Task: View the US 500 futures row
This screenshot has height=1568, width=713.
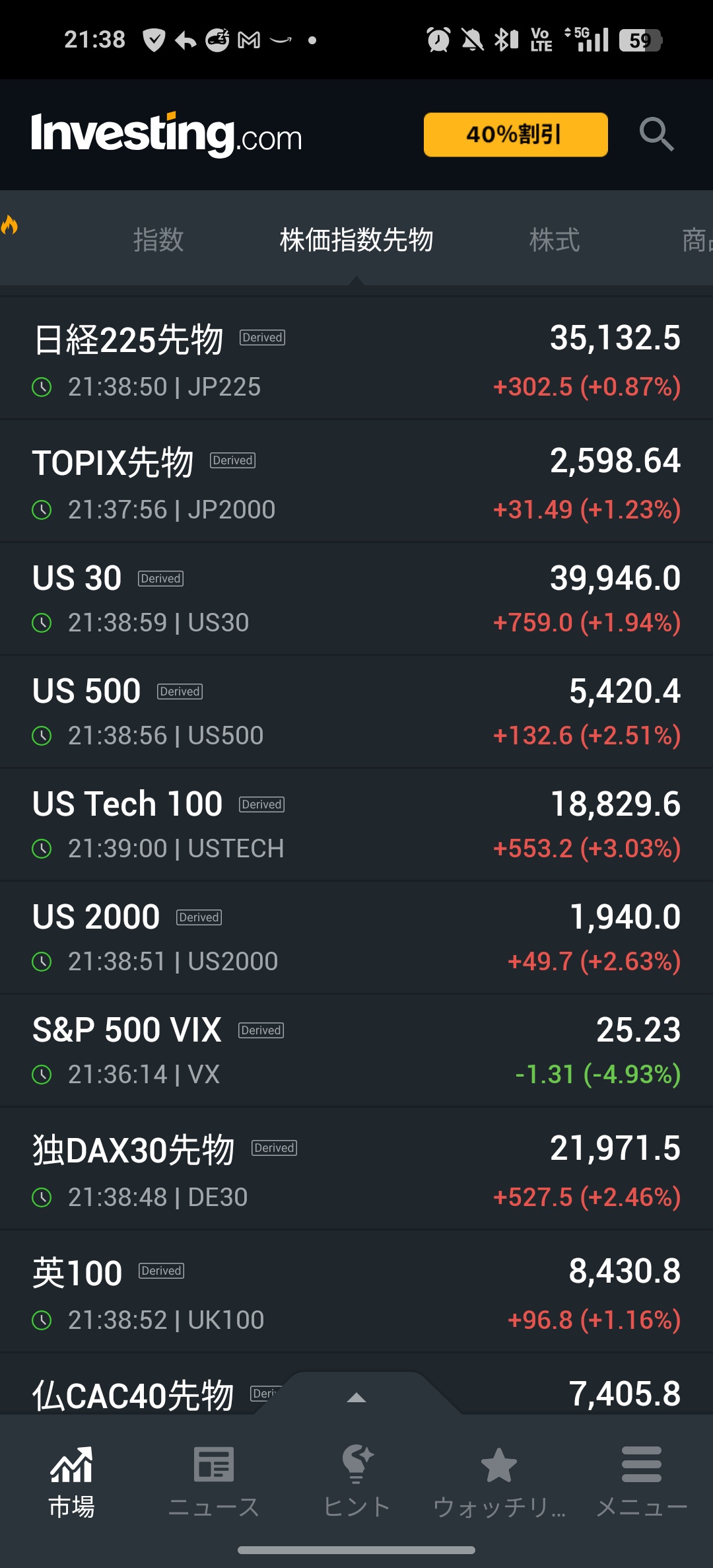Action: [356, 712]
